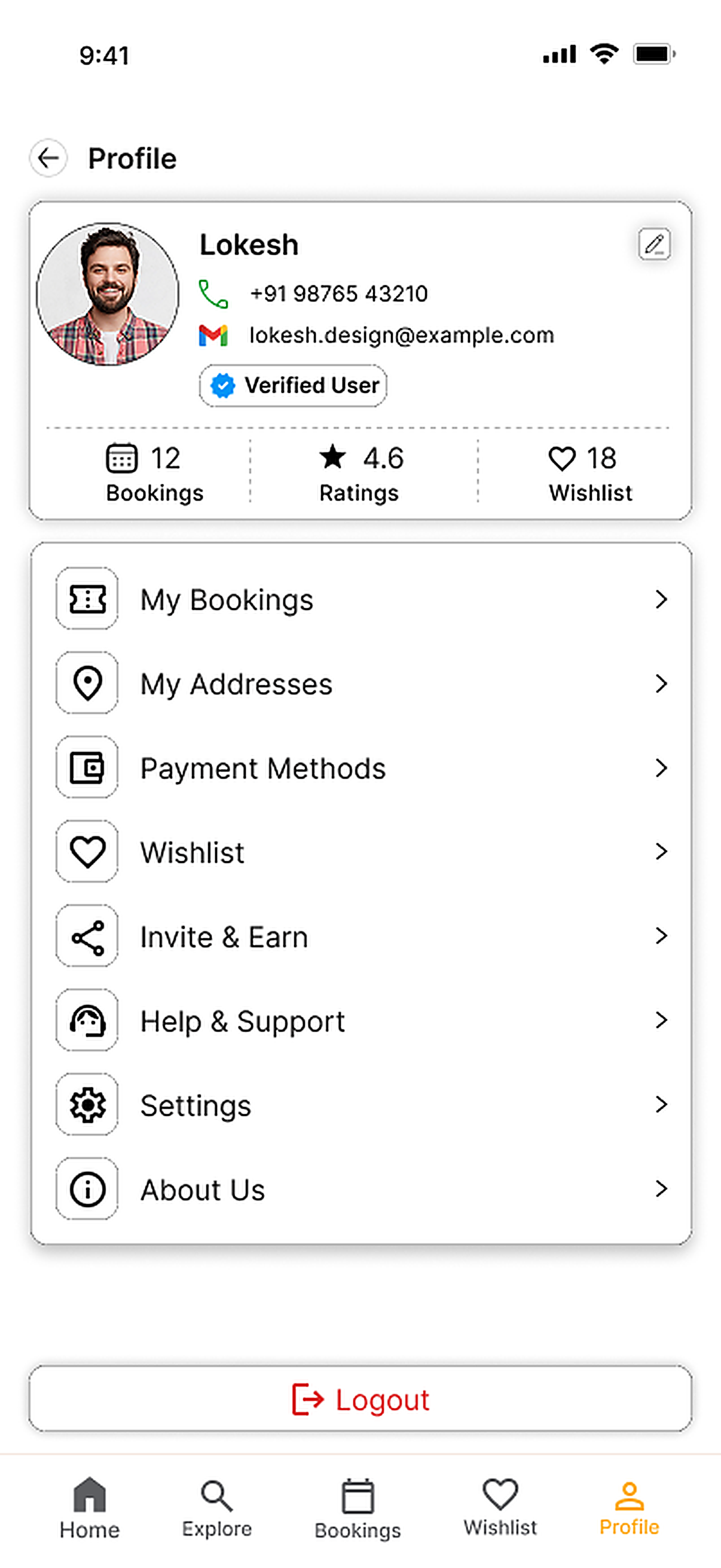Switch to the Explore tab

216,1508
